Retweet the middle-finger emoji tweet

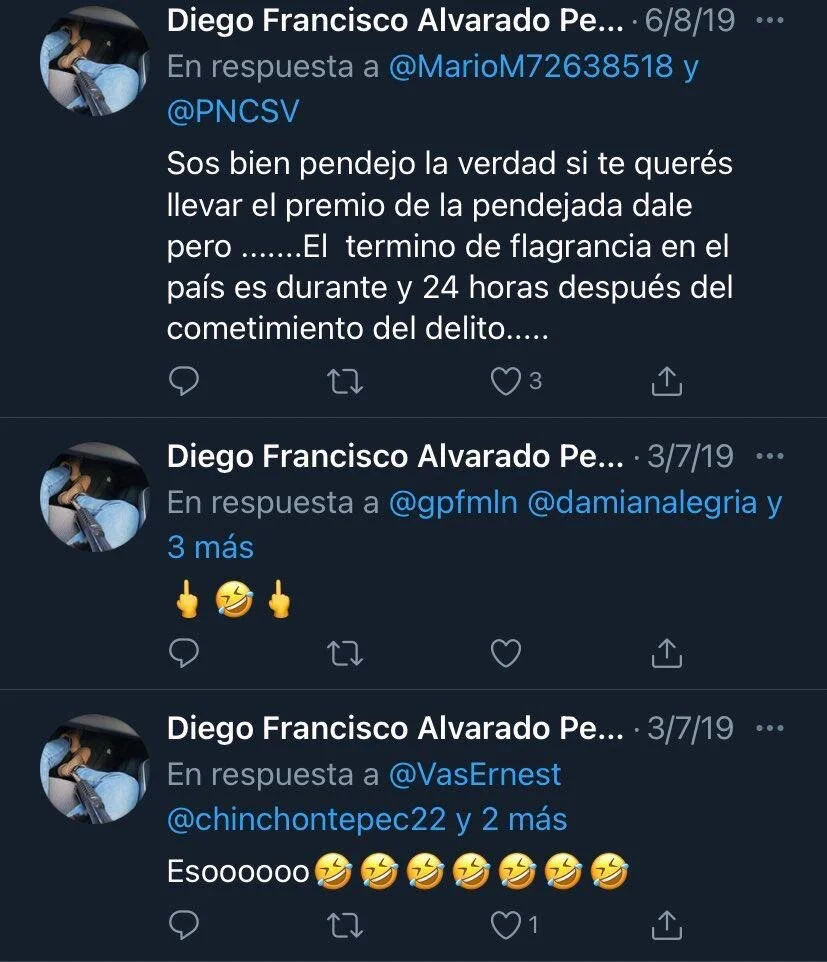click(346, 654)
